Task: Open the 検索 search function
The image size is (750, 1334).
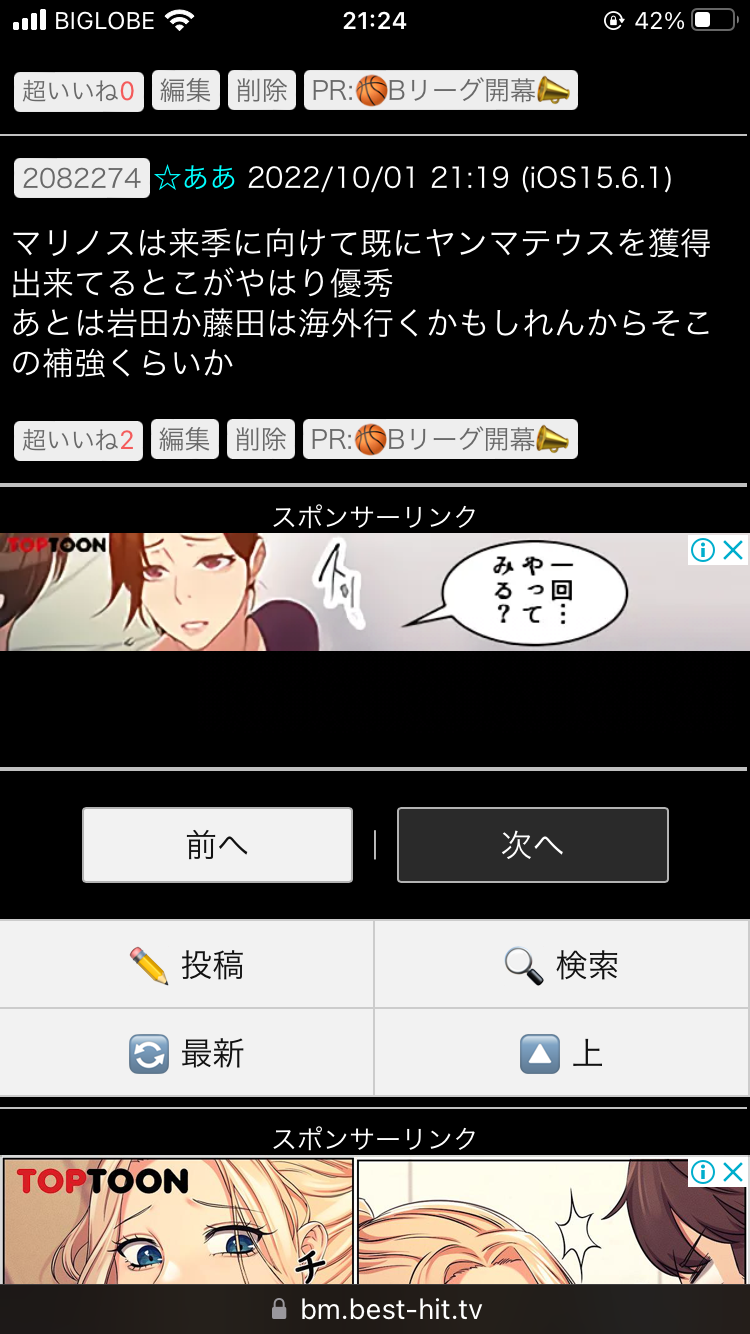Action: (x=562, y=965)
